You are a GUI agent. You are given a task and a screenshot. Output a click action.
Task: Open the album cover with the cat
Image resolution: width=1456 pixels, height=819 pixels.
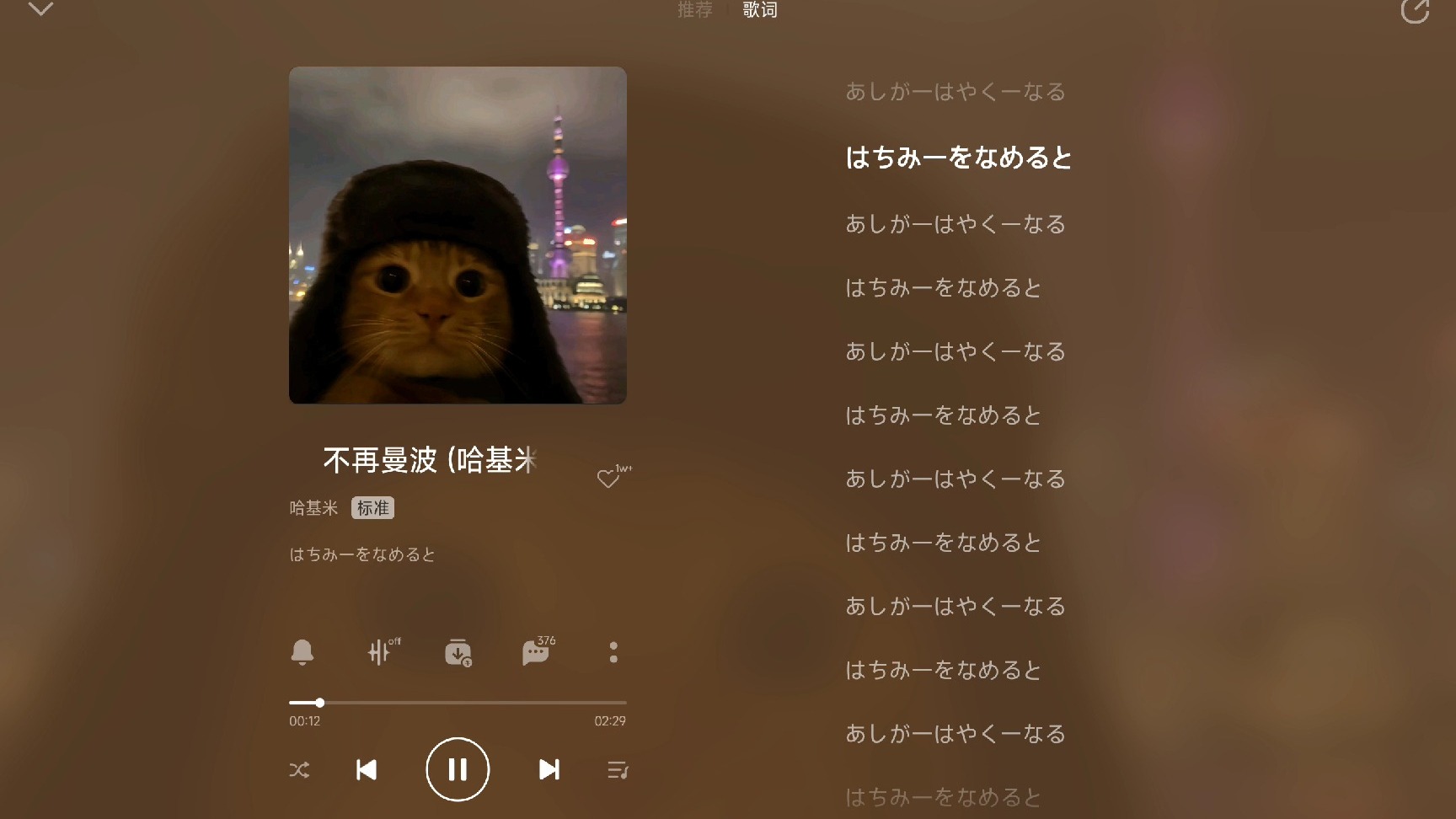(x=458, y=235)
